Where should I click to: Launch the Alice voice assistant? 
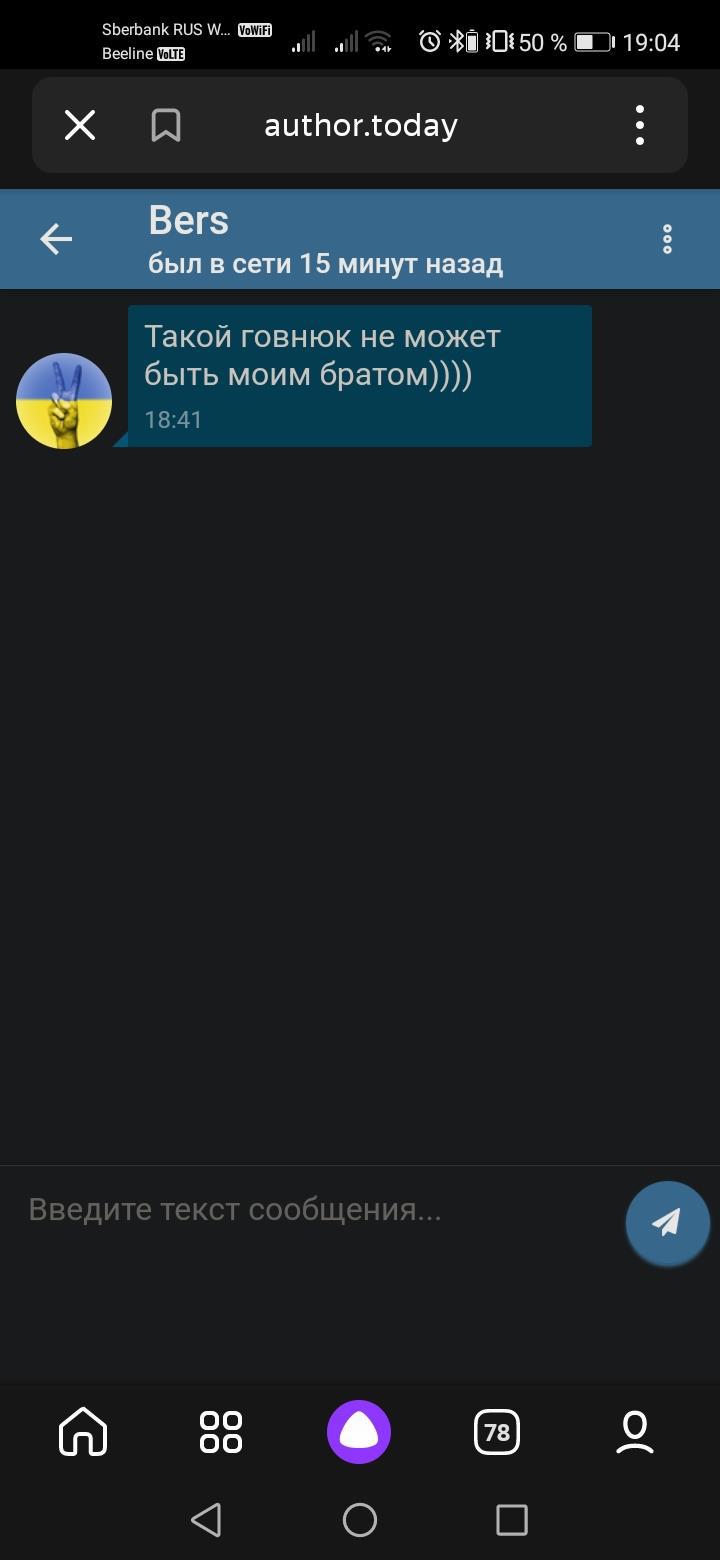point(359,1432)
